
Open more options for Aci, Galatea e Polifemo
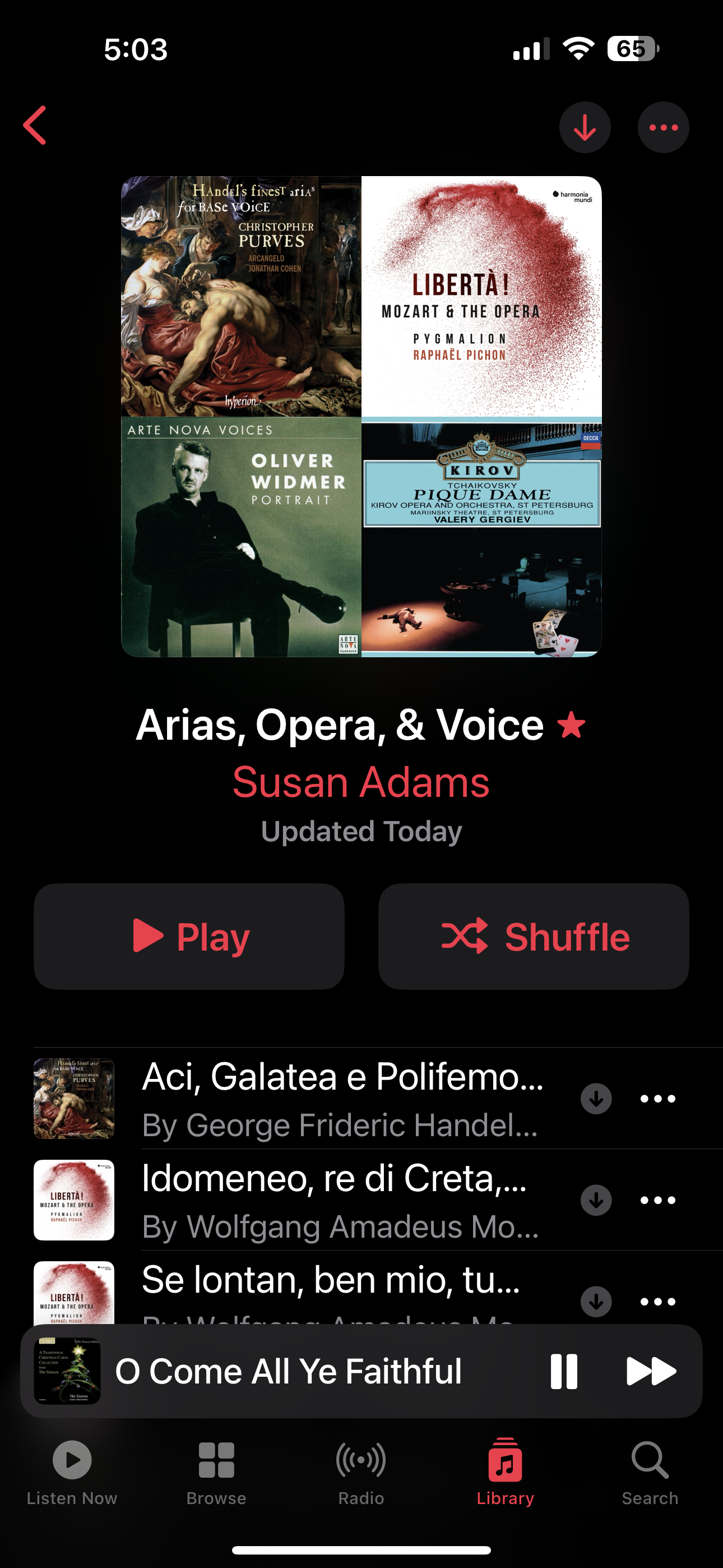[x=658, y=1099]
